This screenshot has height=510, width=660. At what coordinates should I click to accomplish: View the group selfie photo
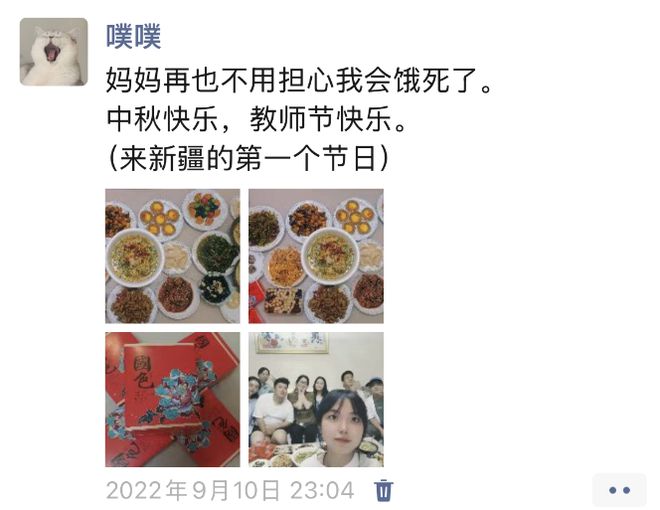[316, 399]
